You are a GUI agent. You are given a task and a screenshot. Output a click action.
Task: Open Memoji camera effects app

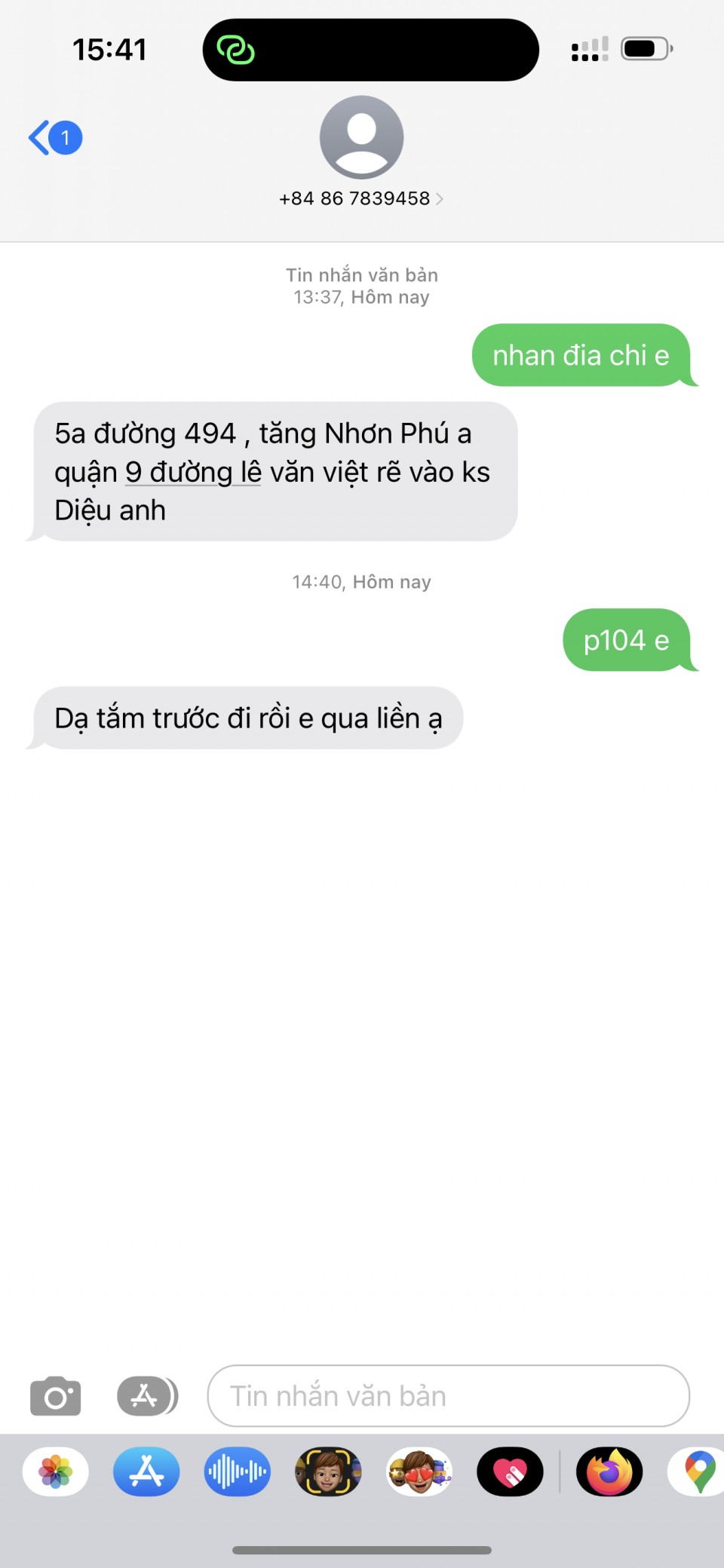(328, 1472)
